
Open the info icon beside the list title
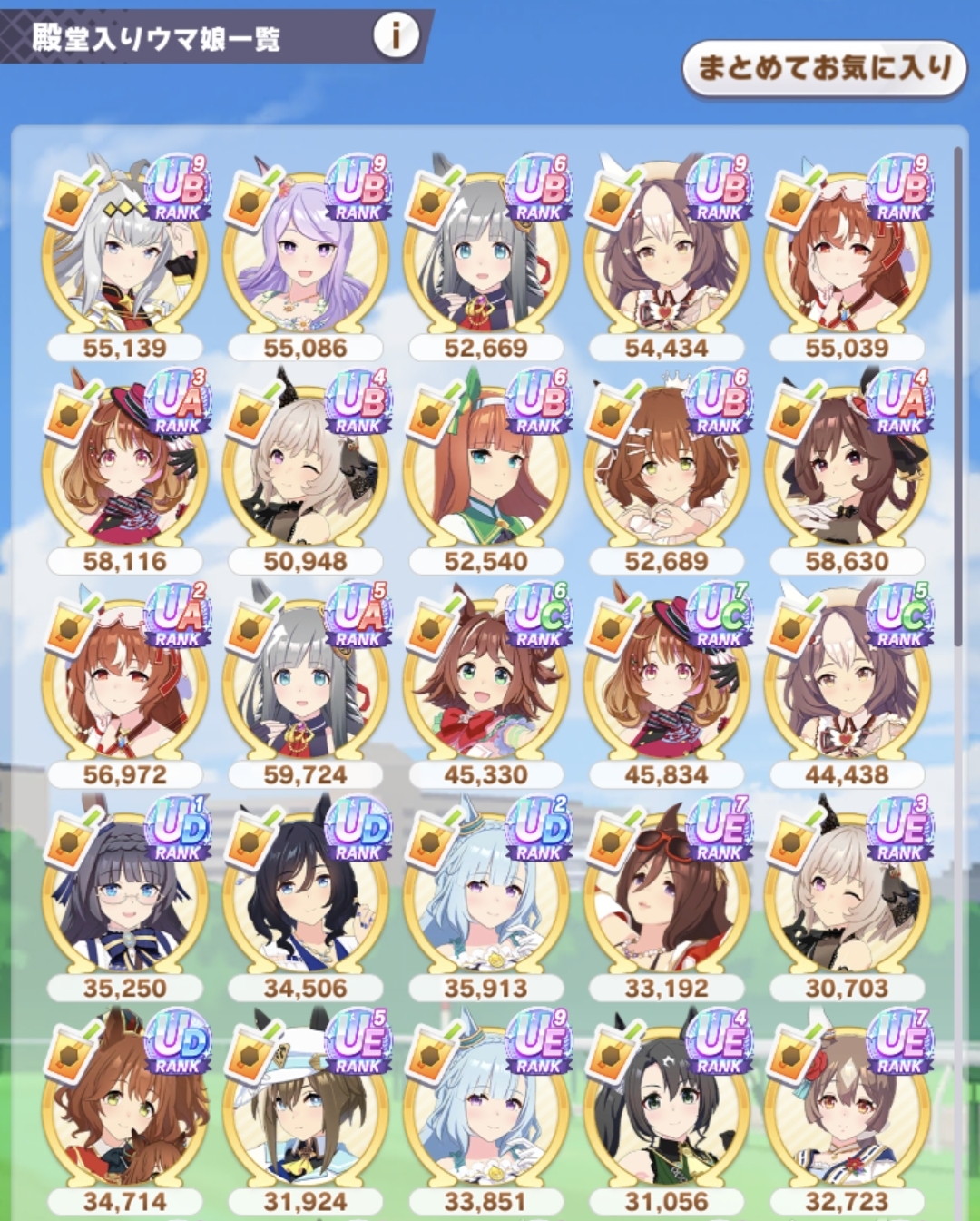pyautogui.click(x=396, y=36)
